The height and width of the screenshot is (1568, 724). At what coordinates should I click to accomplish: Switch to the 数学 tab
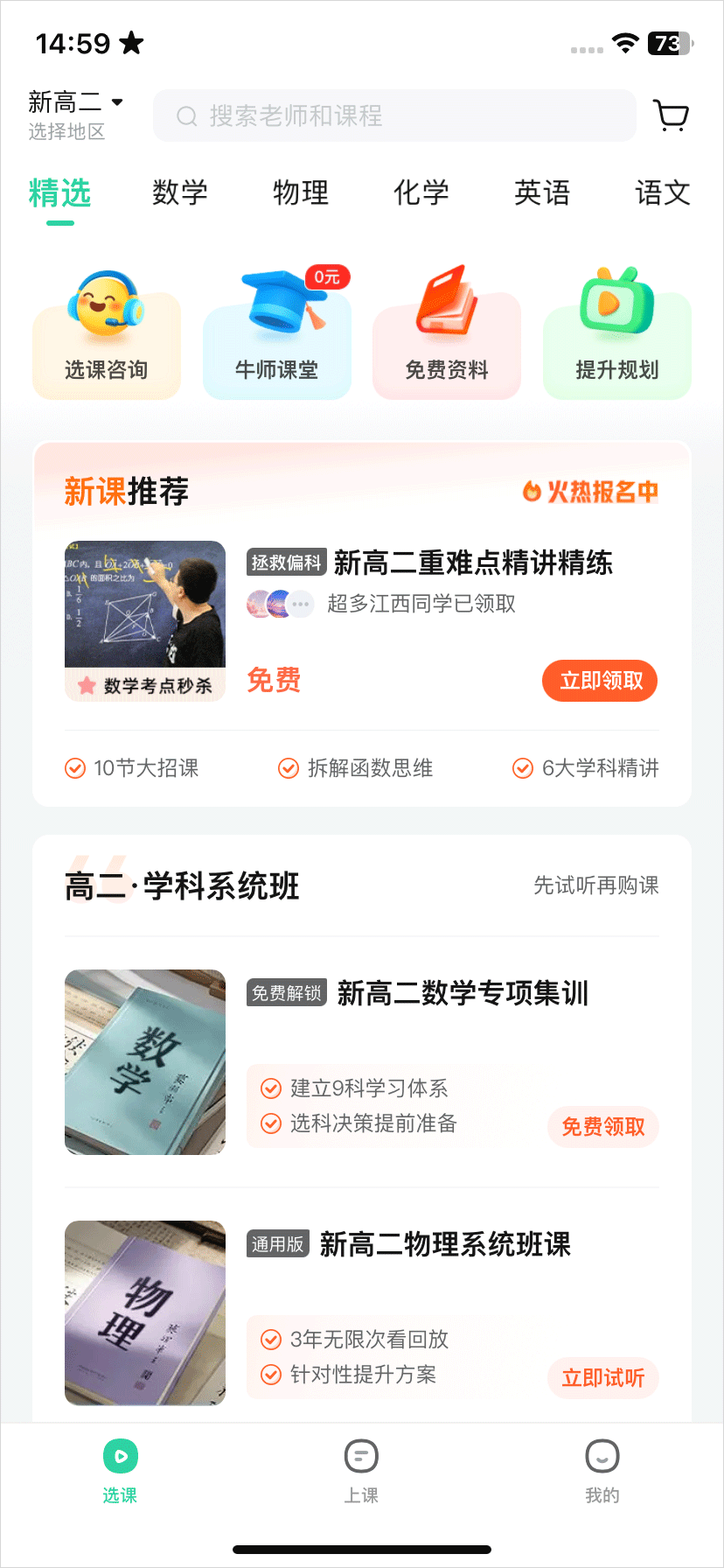click(180, 192)
